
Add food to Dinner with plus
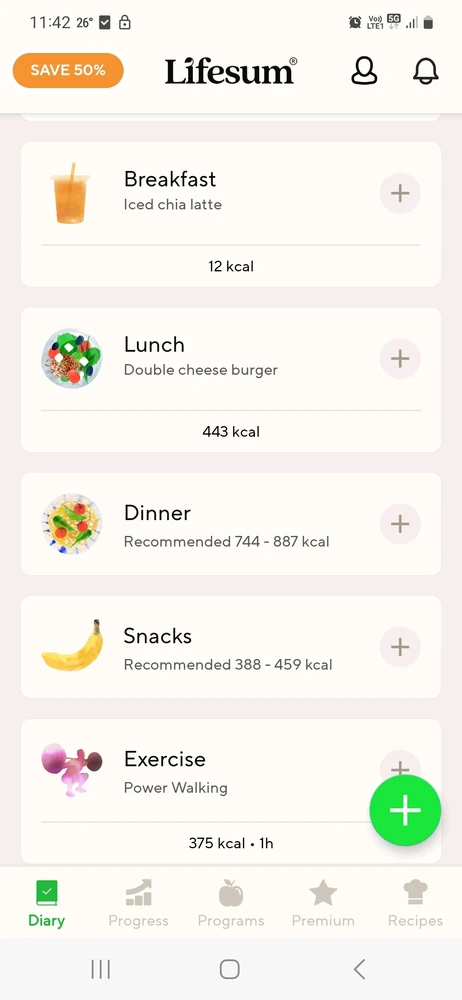point(400,524)
